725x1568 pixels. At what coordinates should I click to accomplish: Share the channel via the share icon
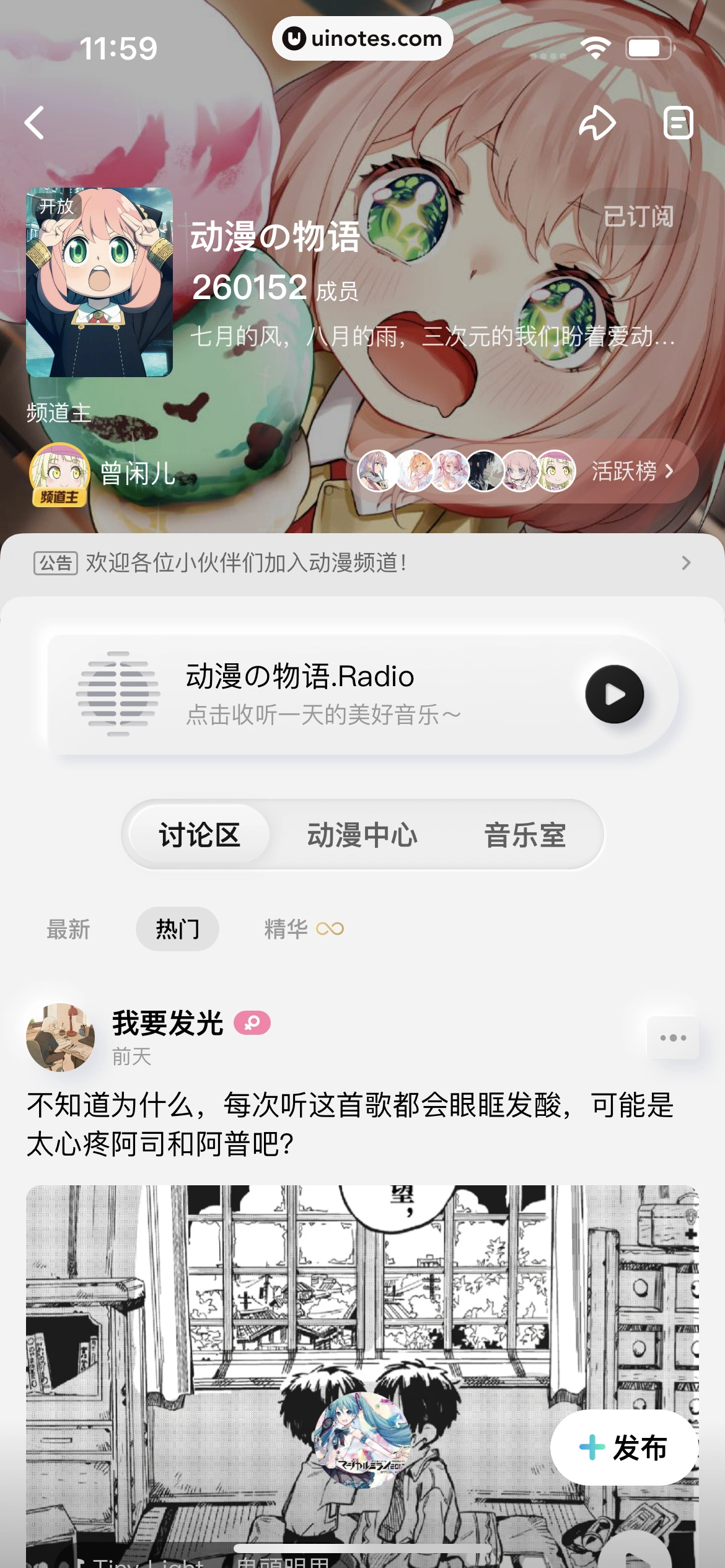[597, 123]
